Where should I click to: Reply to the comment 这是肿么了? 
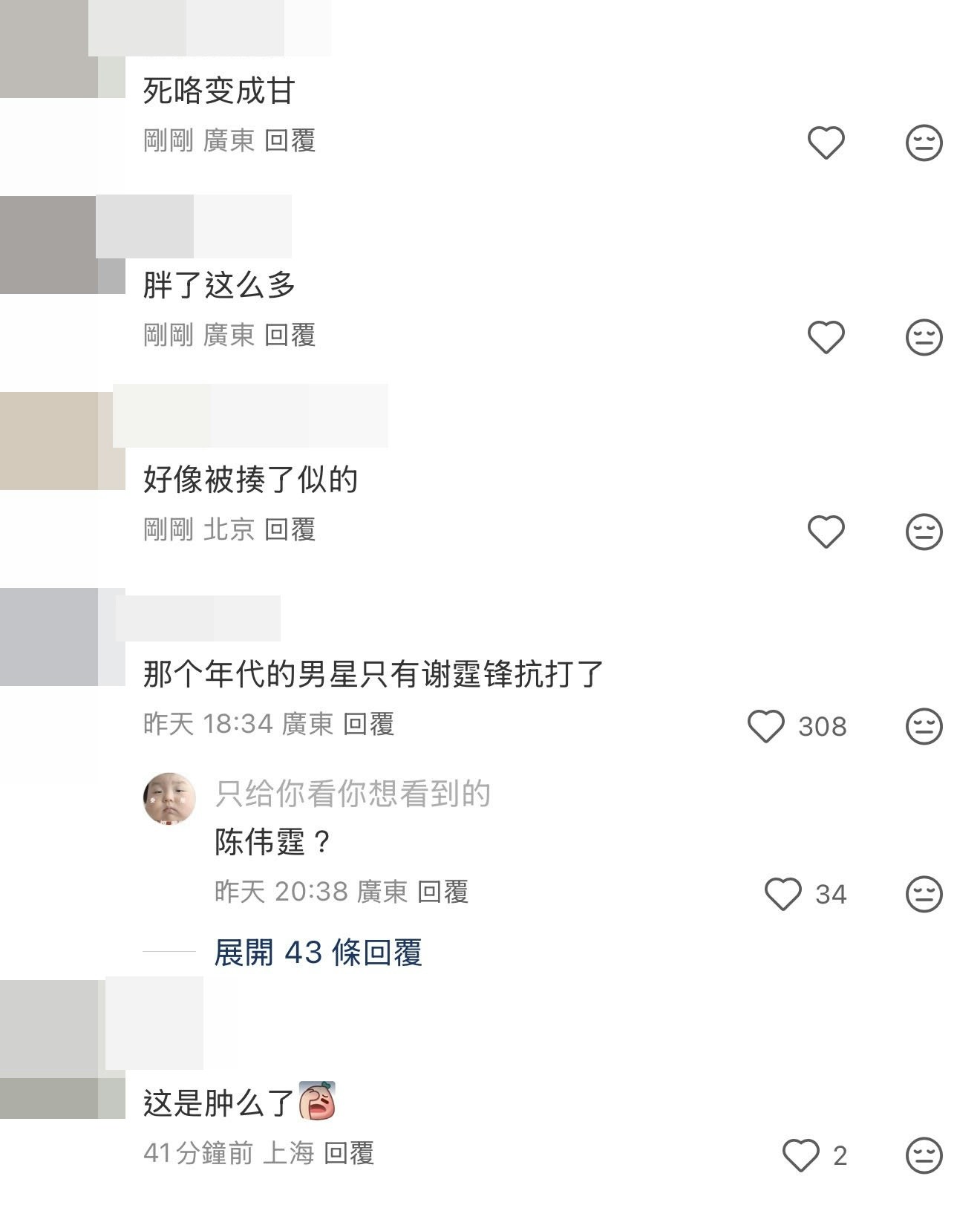(x=349, y=1154)
